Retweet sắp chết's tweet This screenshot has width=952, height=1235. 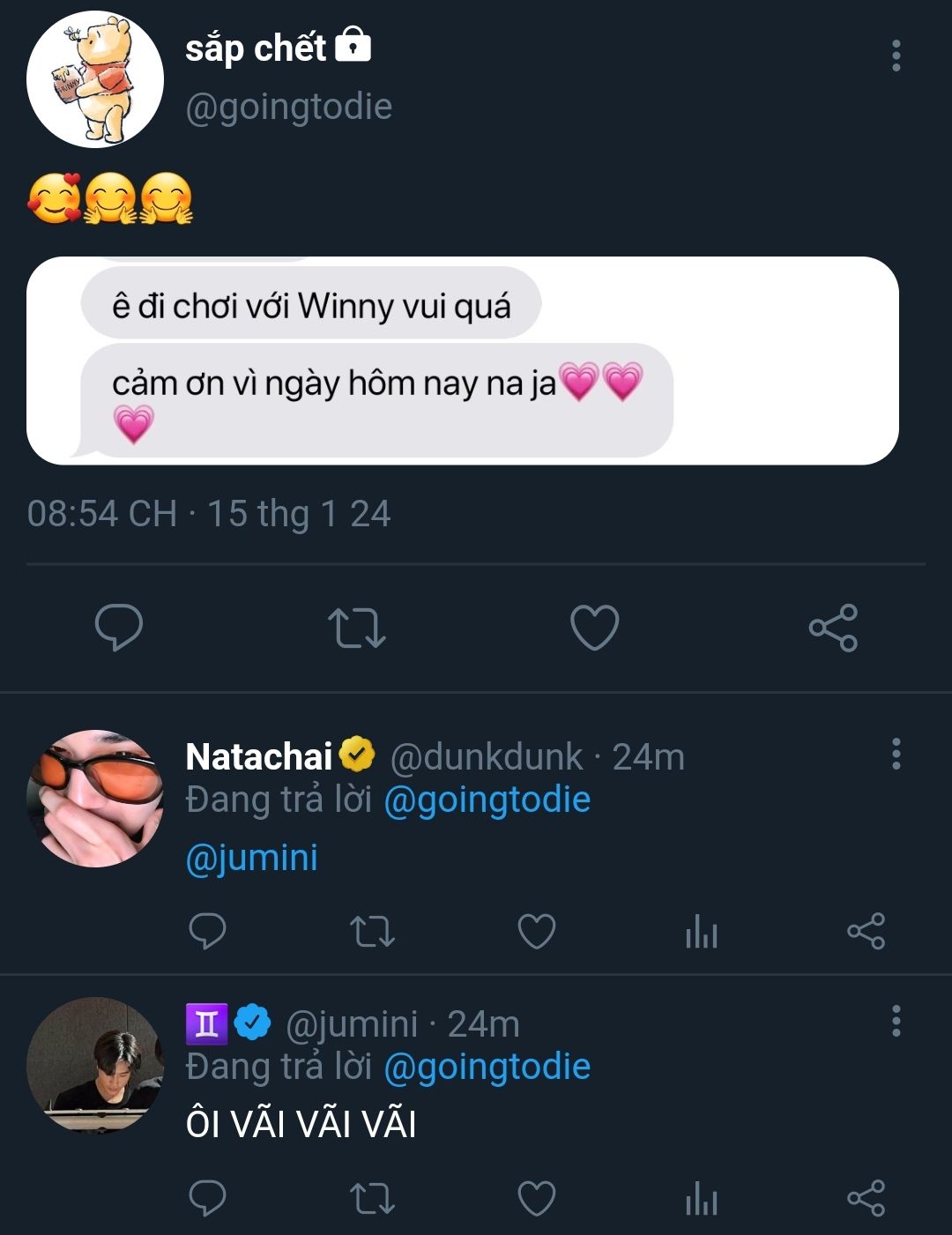(357, 627)
